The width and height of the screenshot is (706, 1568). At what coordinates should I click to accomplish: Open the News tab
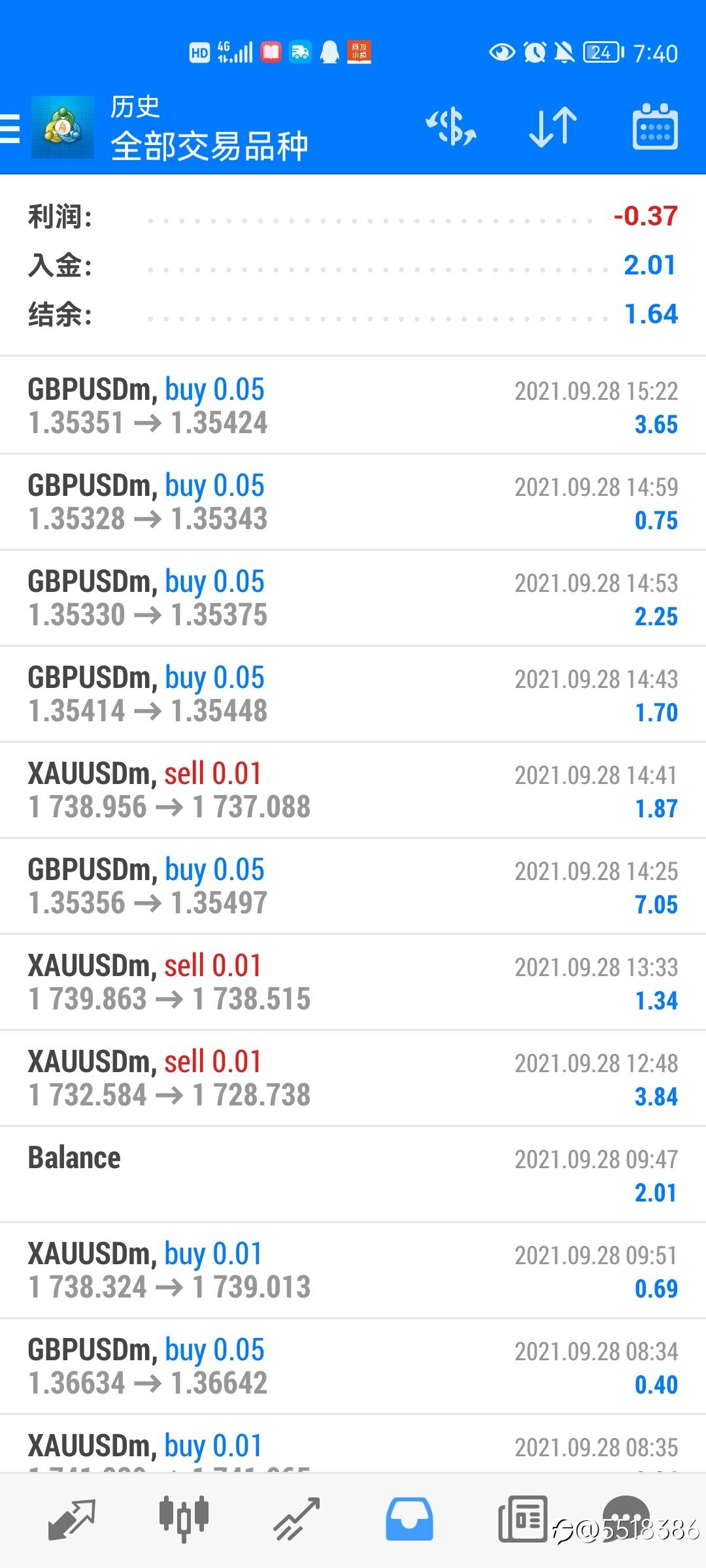(x=522, y=1520)
